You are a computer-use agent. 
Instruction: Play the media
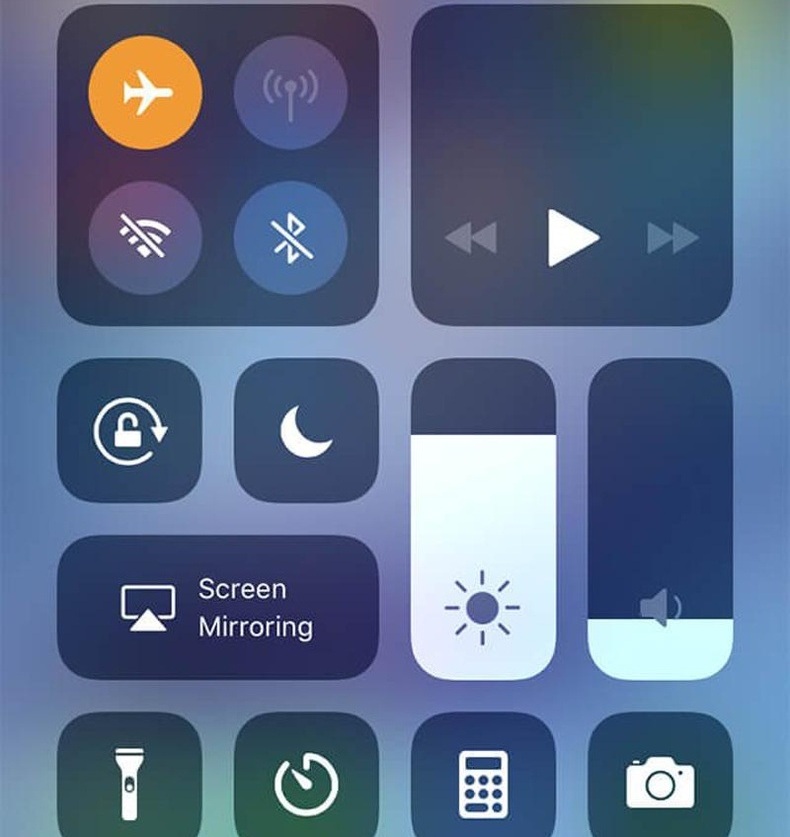tap(573, 238)
